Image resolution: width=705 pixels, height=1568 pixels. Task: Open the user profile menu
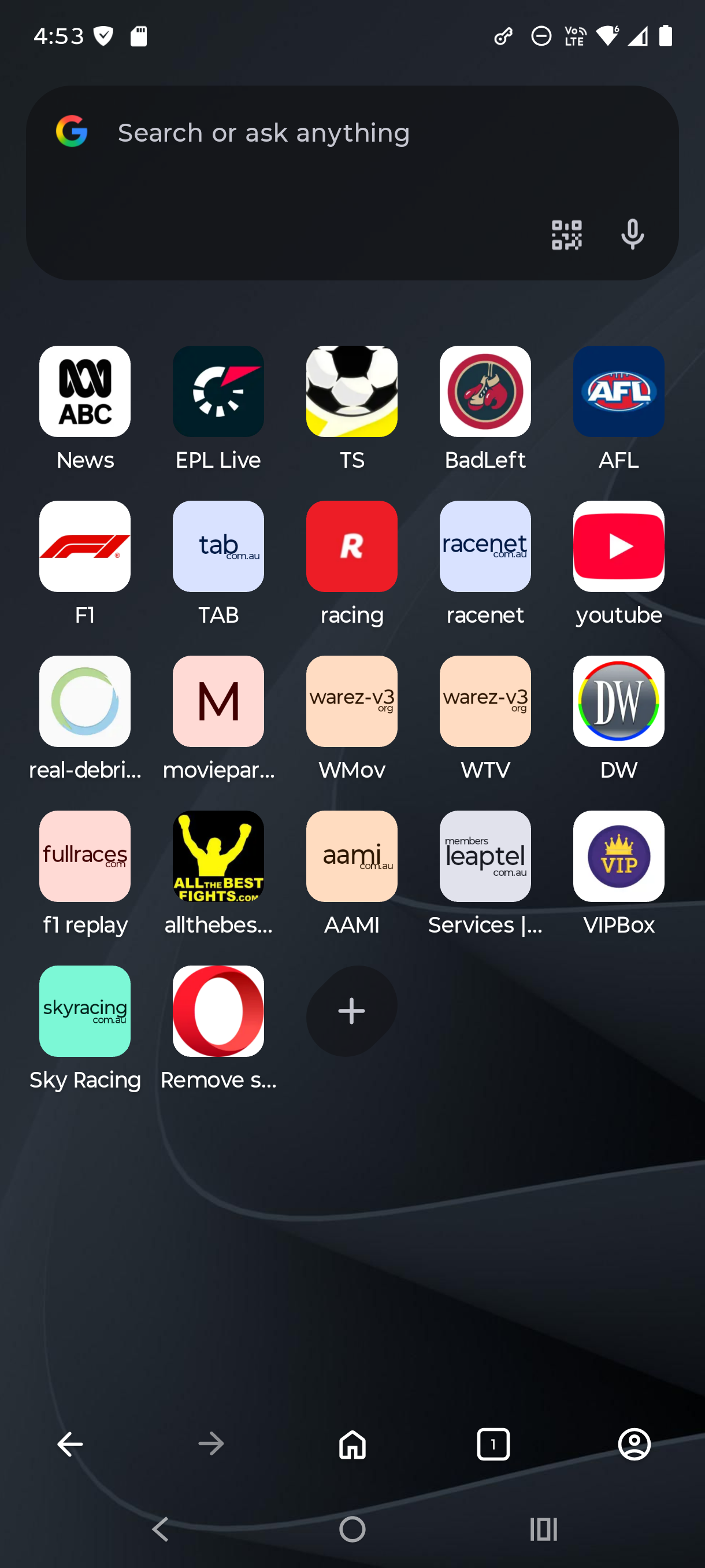point(634,1443)
